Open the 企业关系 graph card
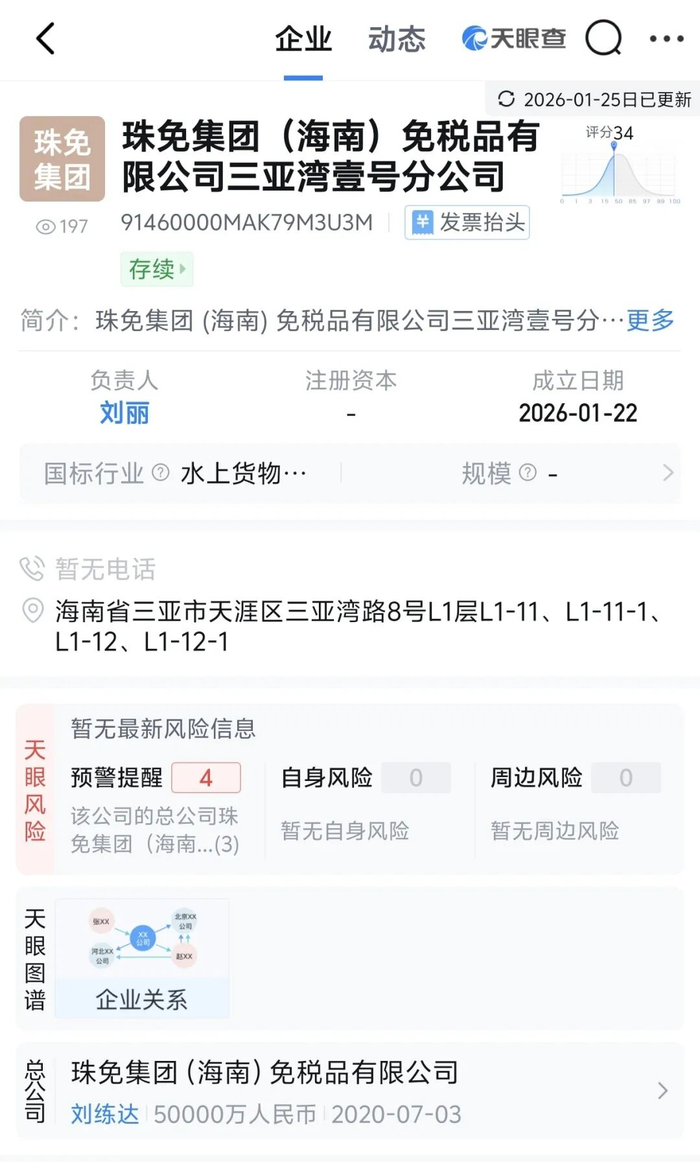The height and width of the screenshot is (1162, 700). (141, 958)
